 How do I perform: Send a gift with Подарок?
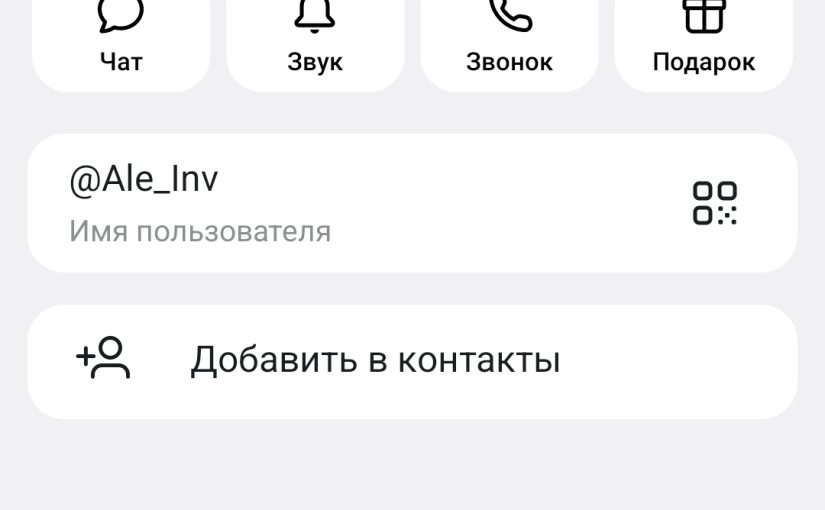click(x=704, y=42)
